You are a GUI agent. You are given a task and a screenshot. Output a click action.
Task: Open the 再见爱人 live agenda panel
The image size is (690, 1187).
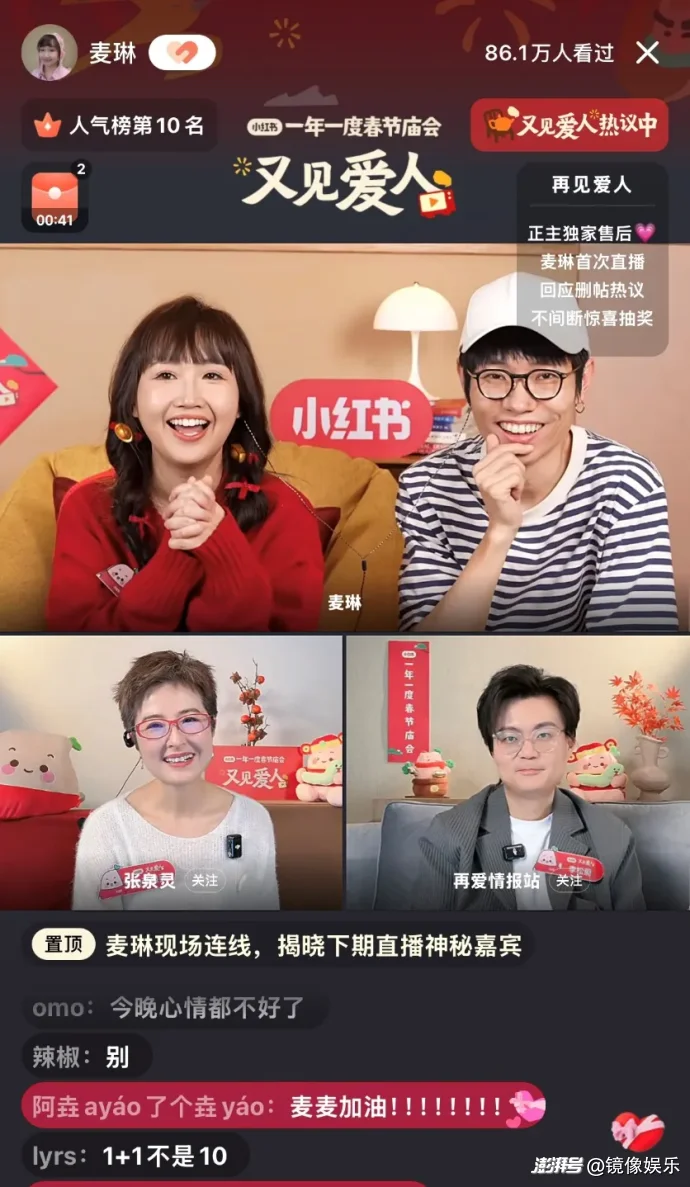coord(592,260)
